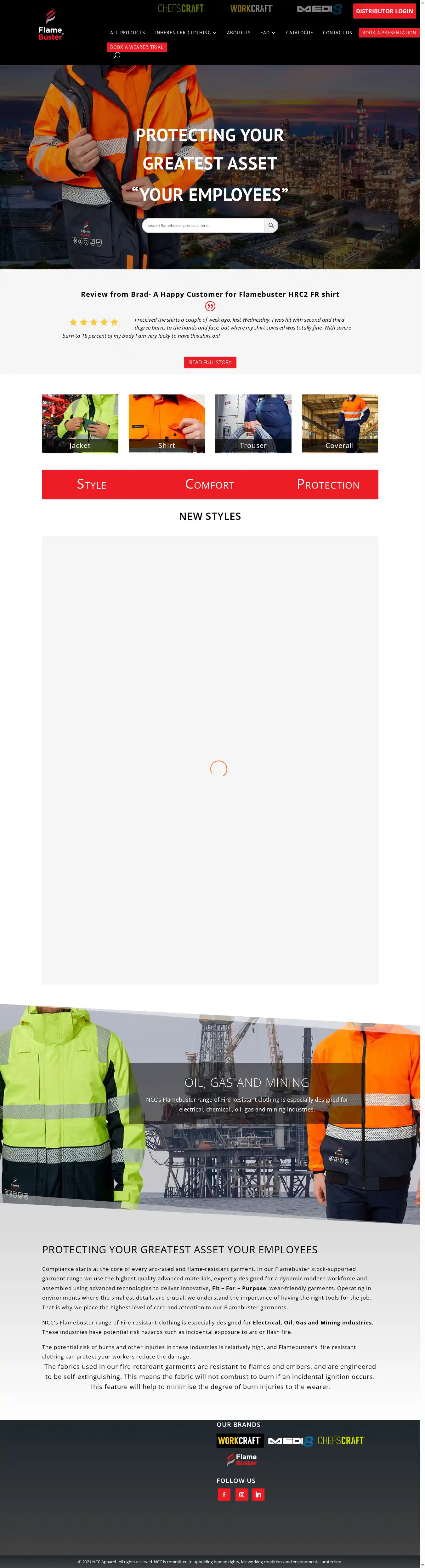Open the Distributor Login button
This screenshot has height=1568, width=425.
tap(384, 11)
